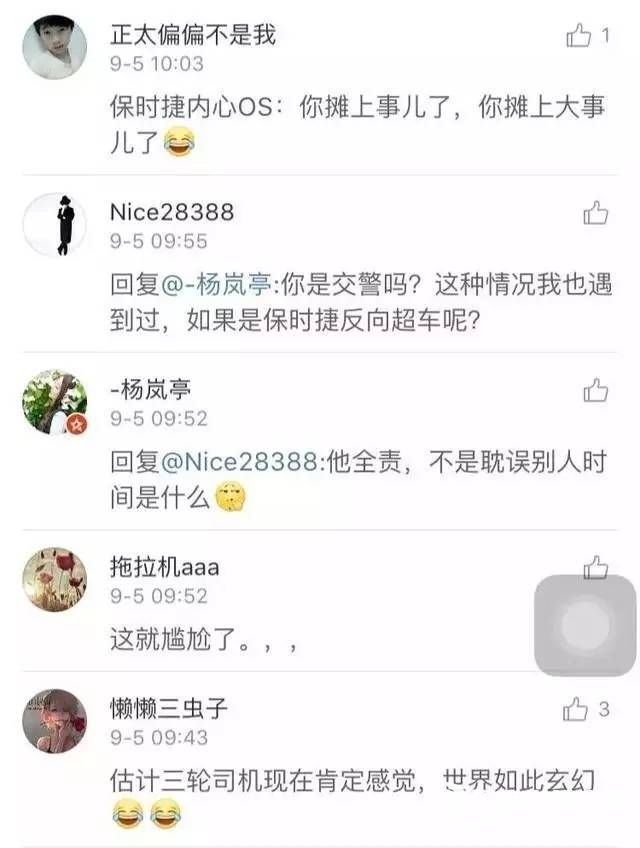The height and width of the screenshot is (848, 640).
Task: View -杨岚亭's profile avatar
Action: coord(54,402)
